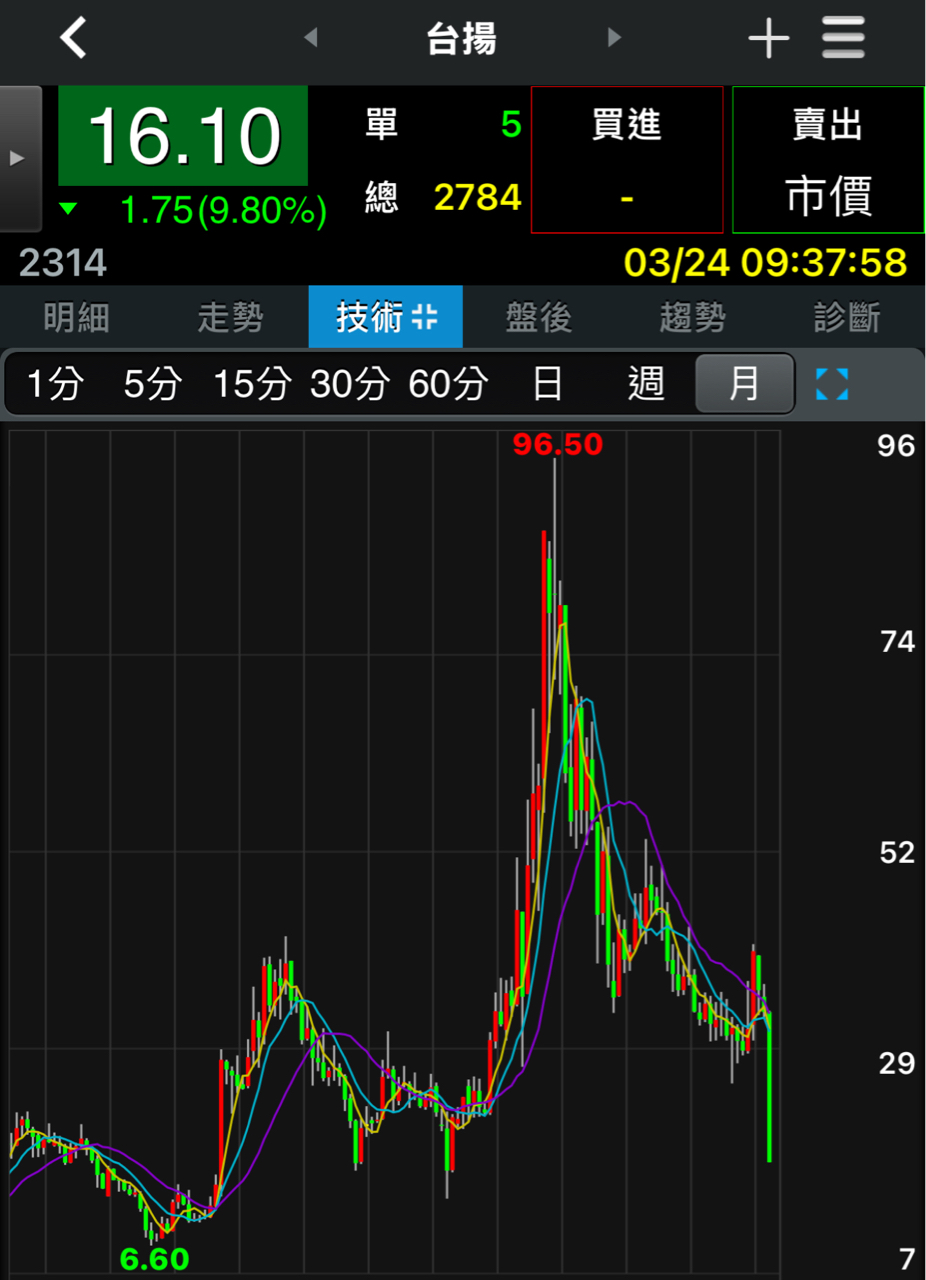Tap the 買進 buy button
This screenshot has width=926, height=1280.
(x=627, y=160)
